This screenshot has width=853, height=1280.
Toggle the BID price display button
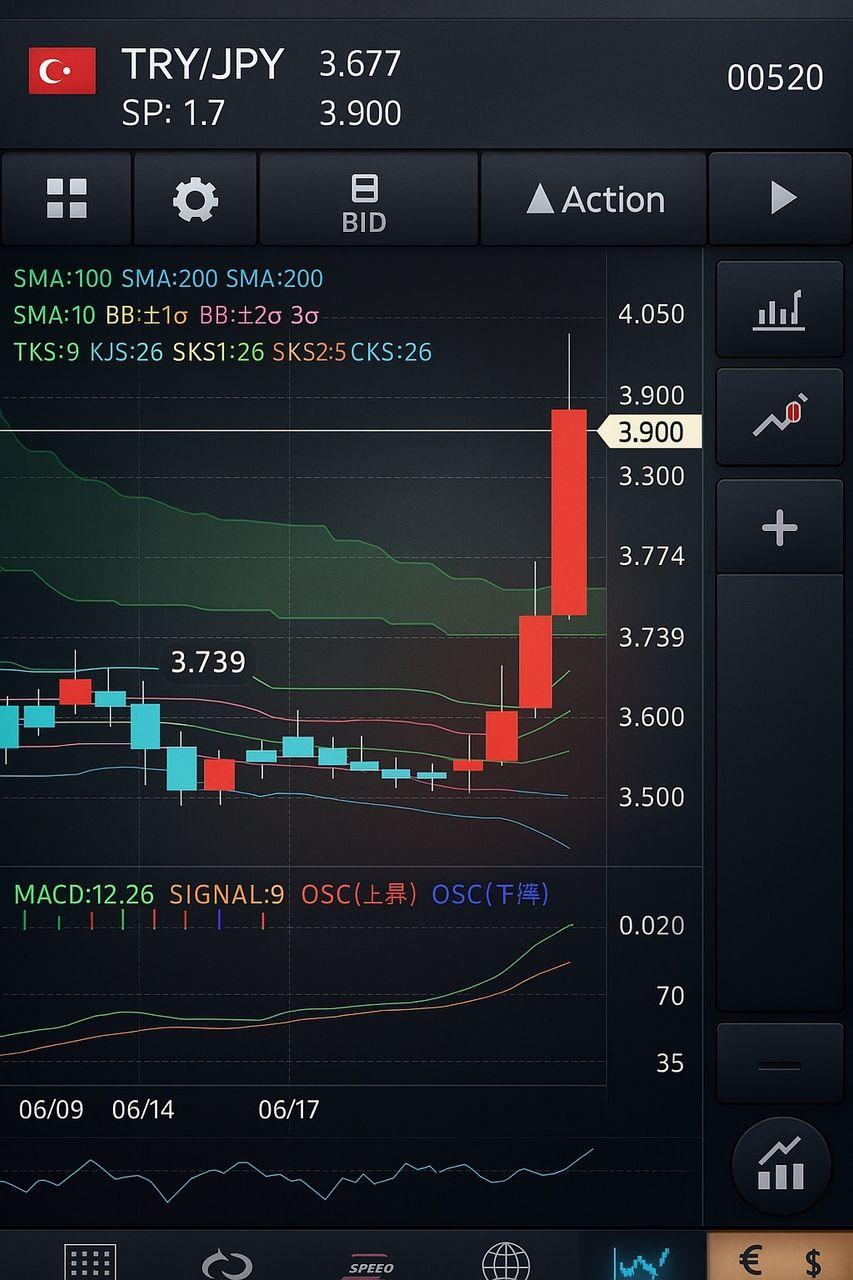[x=364, y=200]
